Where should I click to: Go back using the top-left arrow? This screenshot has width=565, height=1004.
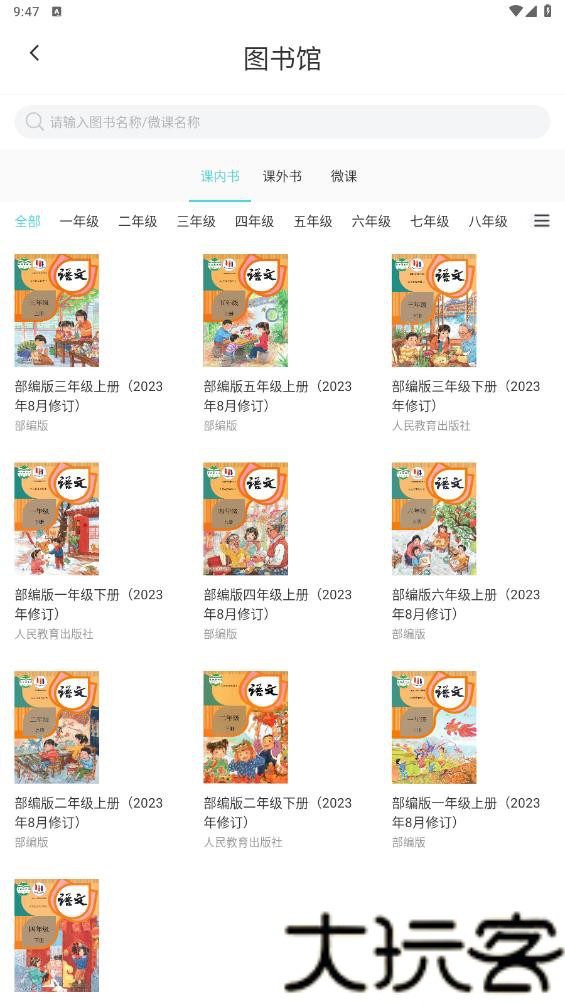(35, 53)
